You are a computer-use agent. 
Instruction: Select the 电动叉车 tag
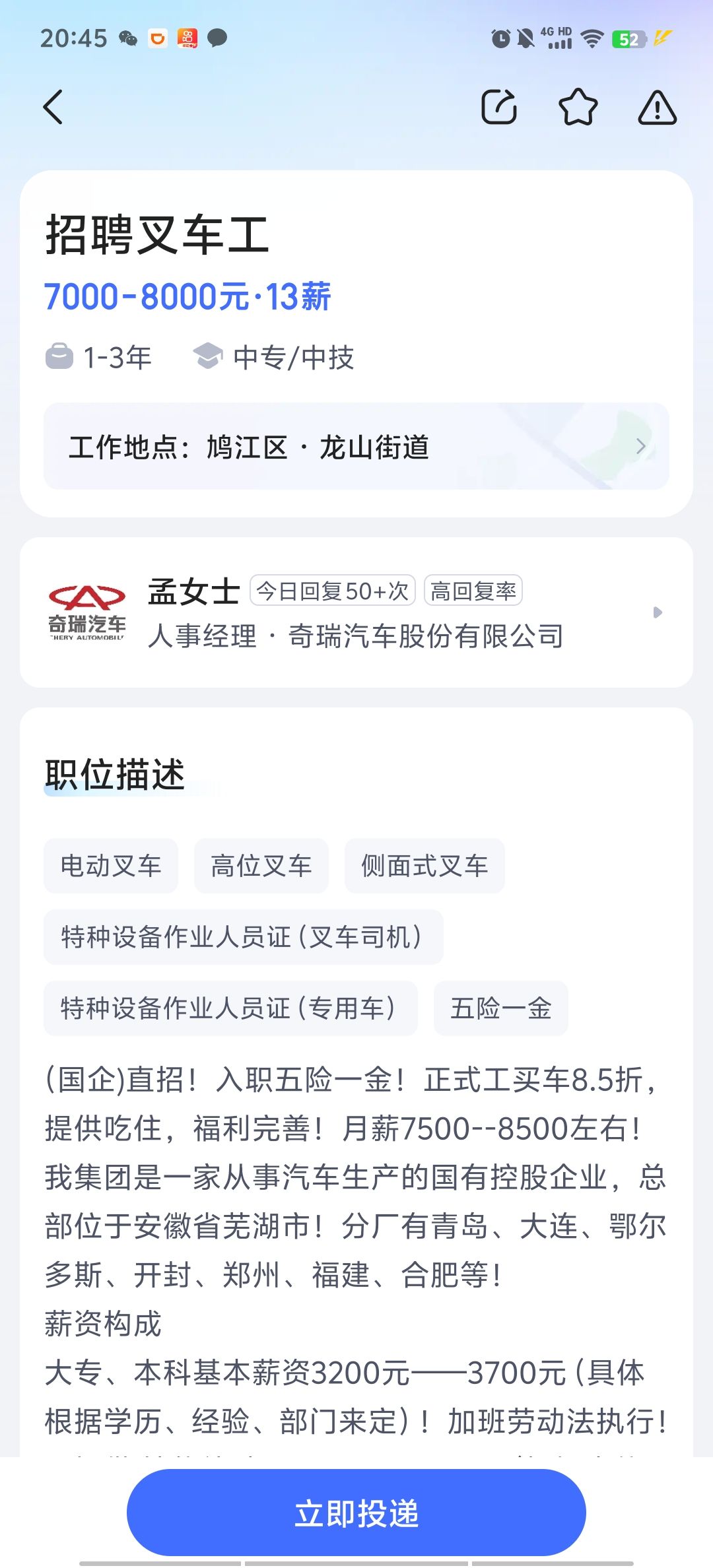click(111, 866)
